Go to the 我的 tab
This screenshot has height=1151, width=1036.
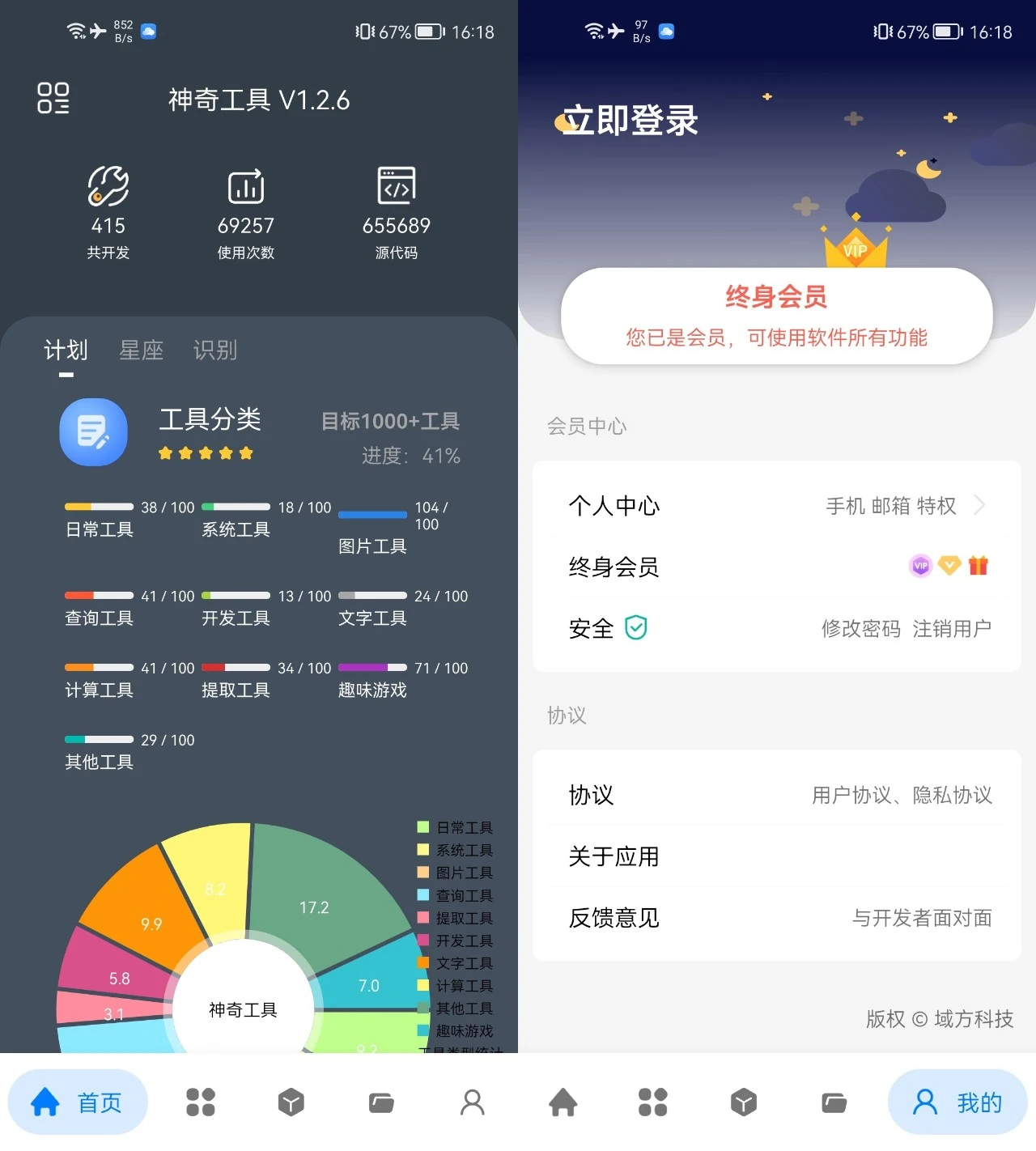pos(958,1102)
